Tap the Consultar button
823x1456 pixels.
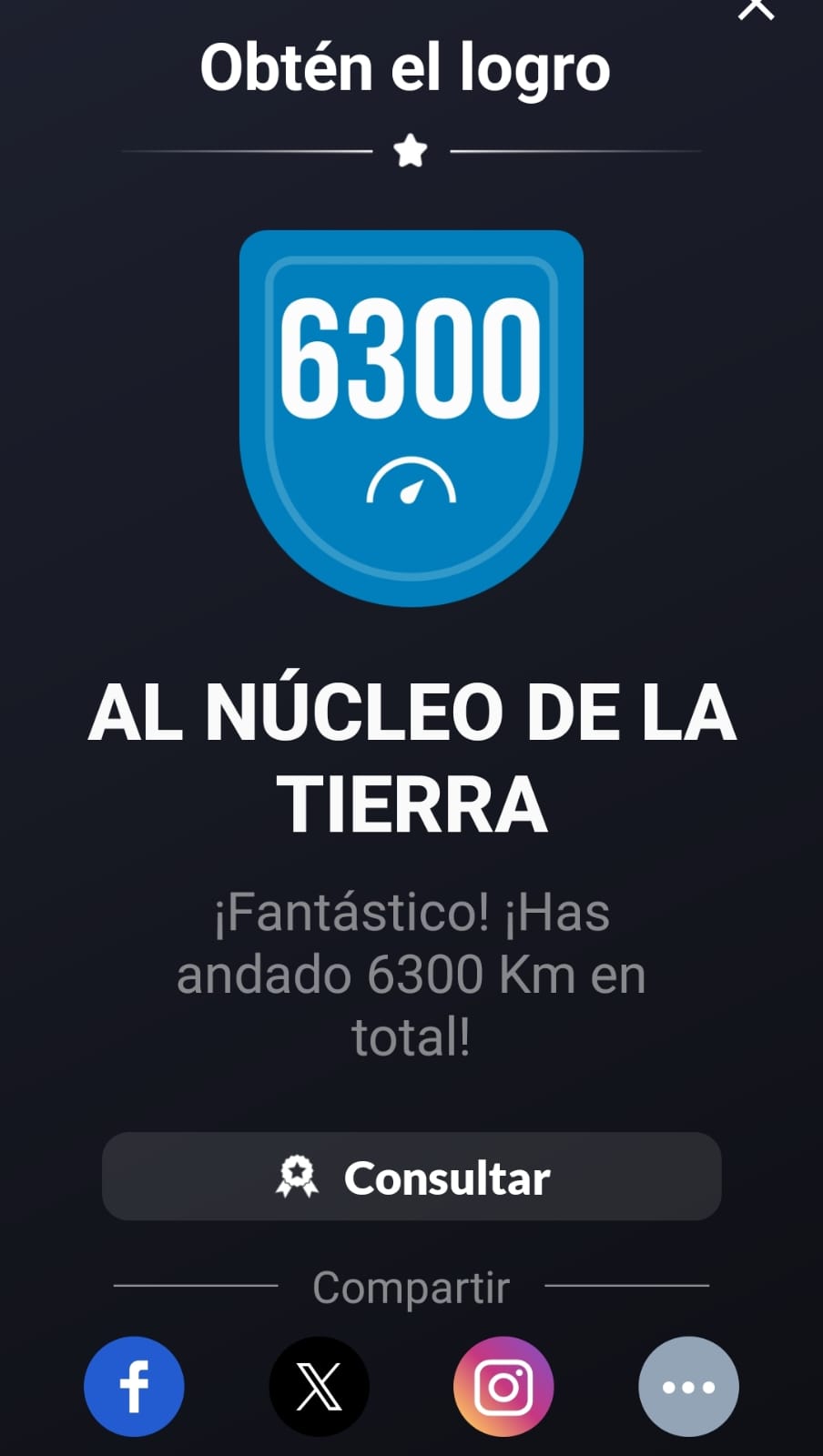411,1177
